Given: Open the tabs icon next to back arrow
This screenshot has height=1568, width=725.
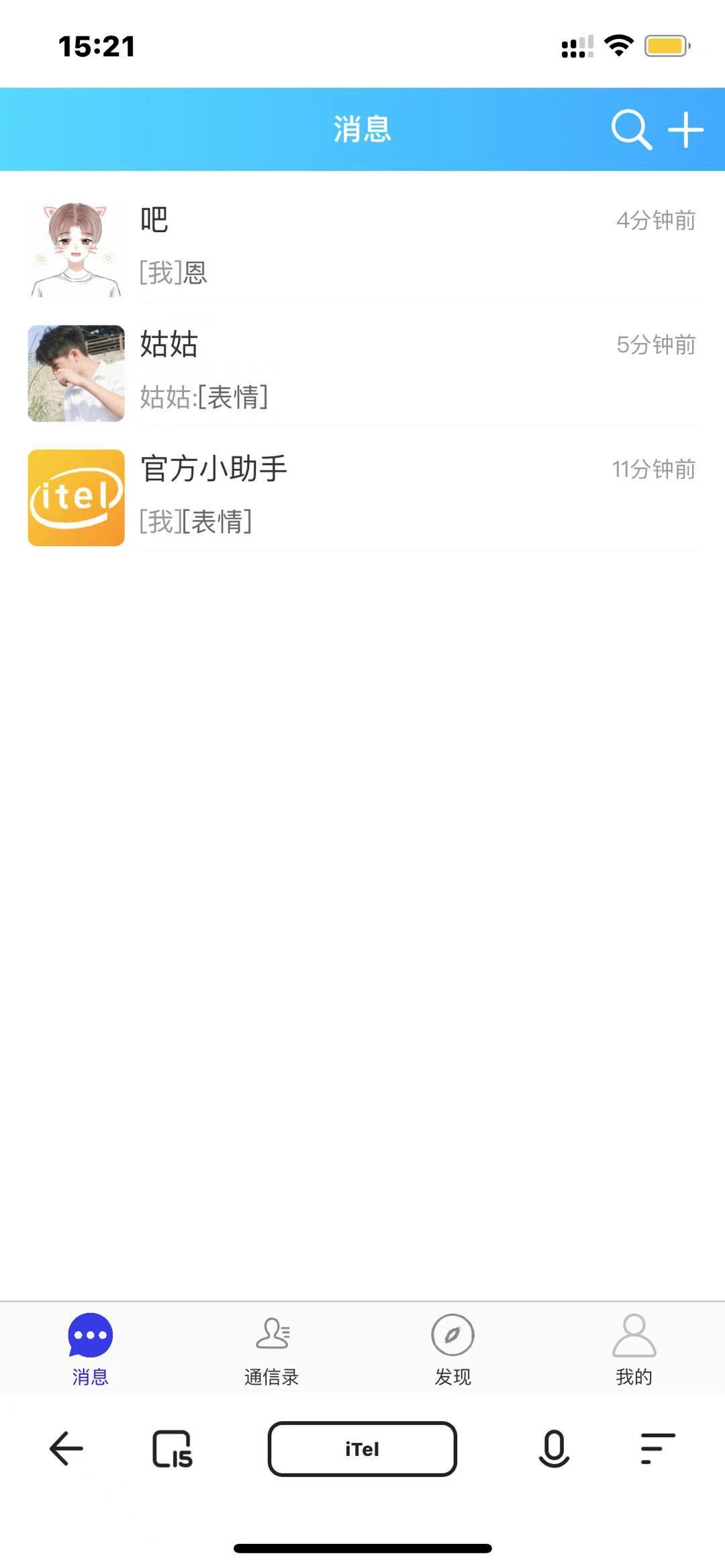Looking at the screenshot, I should pos(173,1449).
